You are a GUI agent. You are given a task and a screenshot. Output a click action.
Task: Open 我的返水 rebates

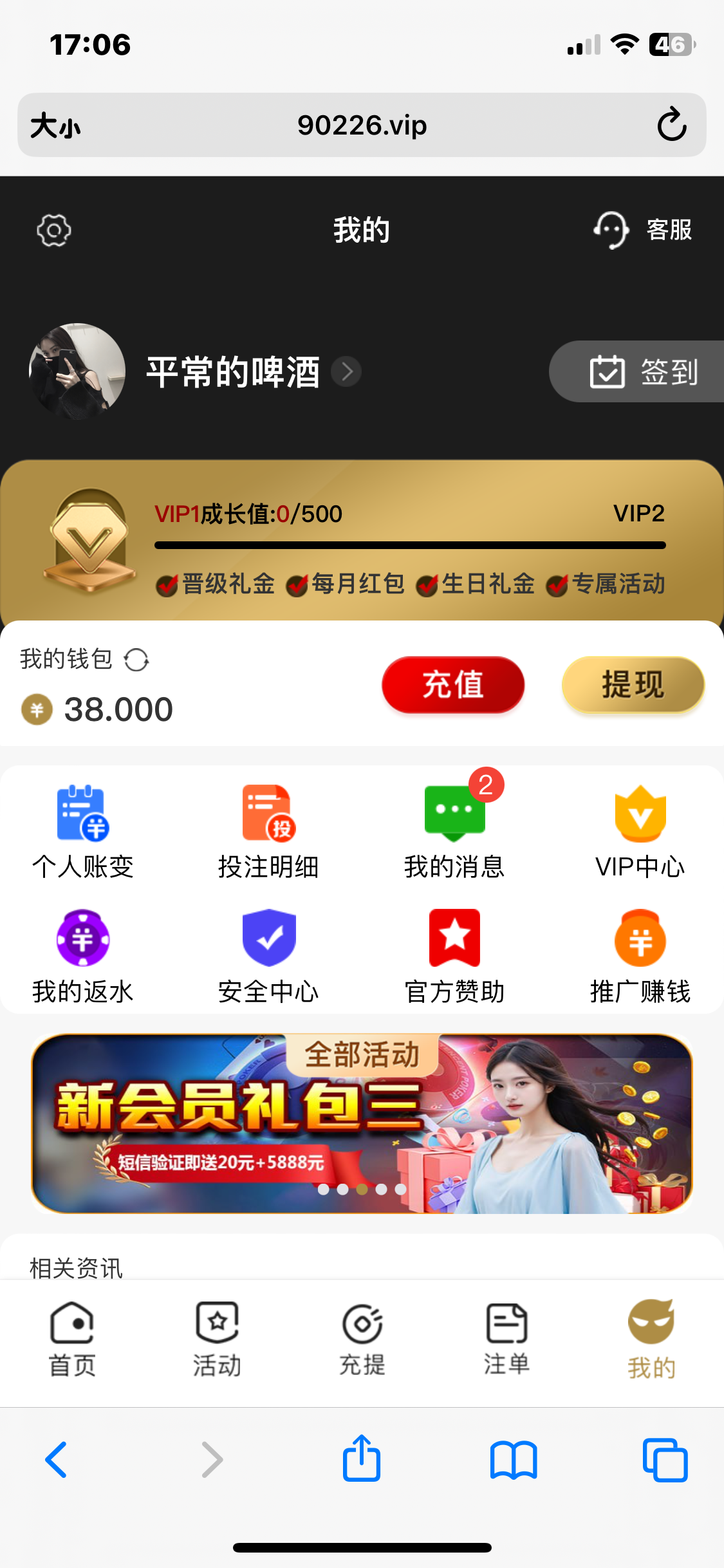click(x=83, y=956)
